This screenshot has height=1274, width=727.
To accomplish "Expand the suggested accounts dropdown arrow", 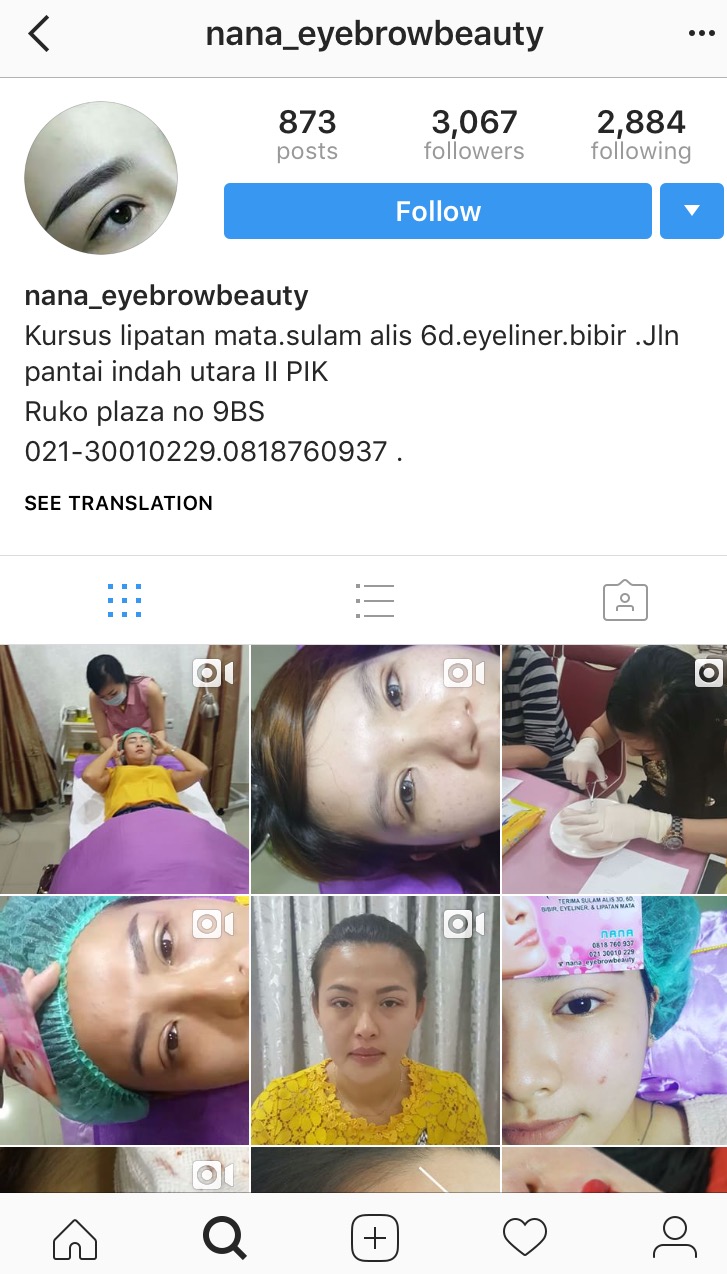I will click(691, 211).
